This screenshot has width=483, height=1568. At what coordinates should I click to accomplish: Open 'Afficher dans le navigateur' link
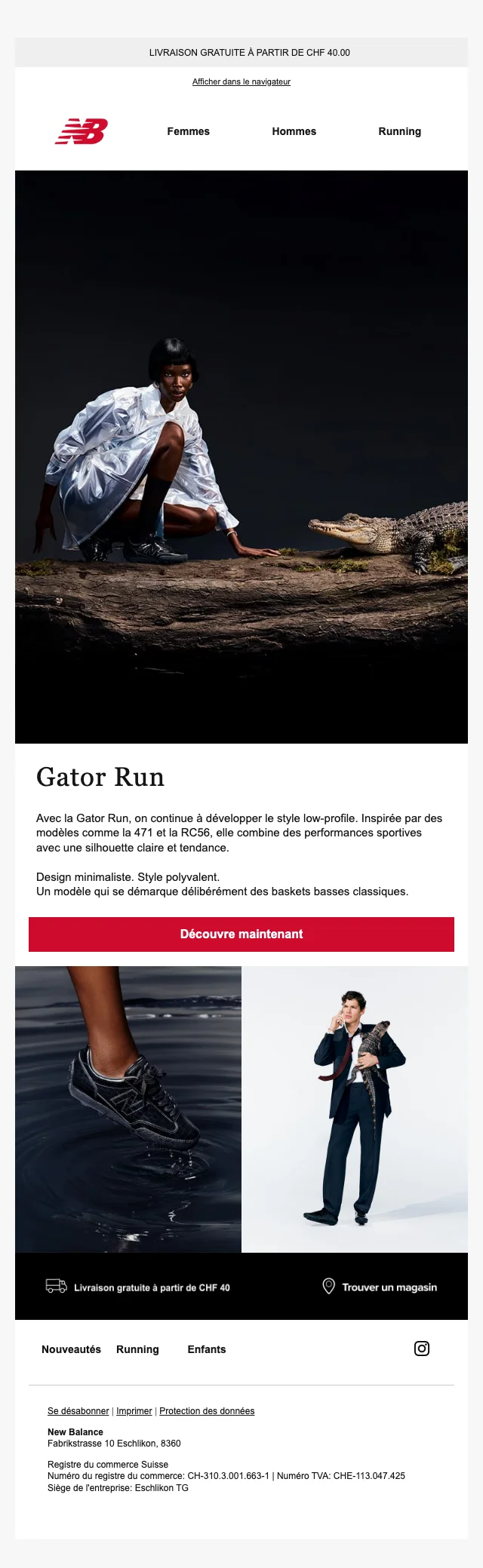pyautogui.click(x=241, y=81)
